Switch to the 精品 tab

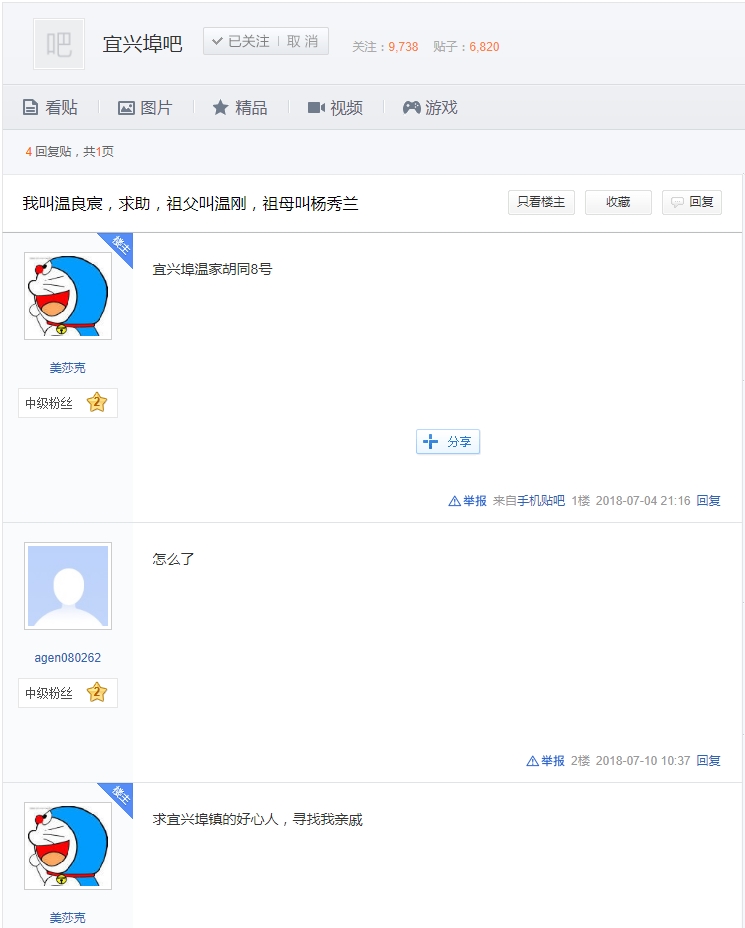[x=240, y=108]
